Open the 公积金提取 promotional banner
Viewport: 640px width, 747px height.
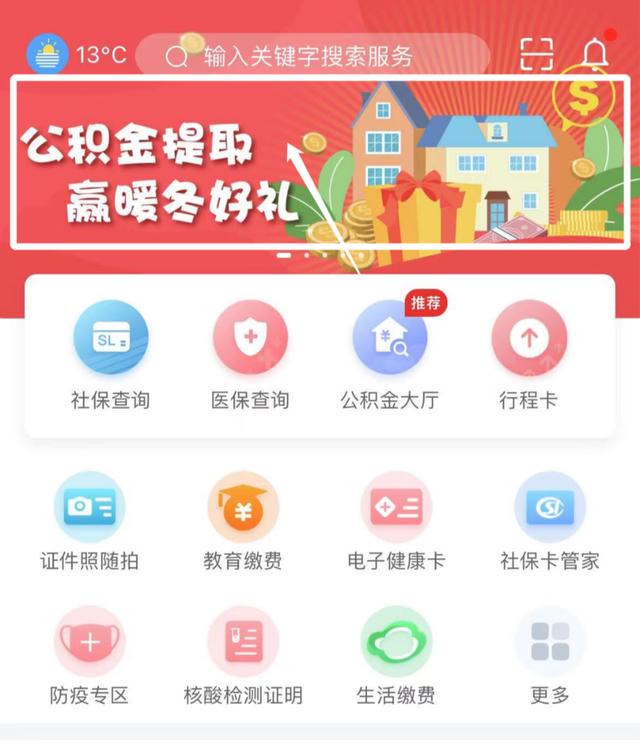[318, 162]
